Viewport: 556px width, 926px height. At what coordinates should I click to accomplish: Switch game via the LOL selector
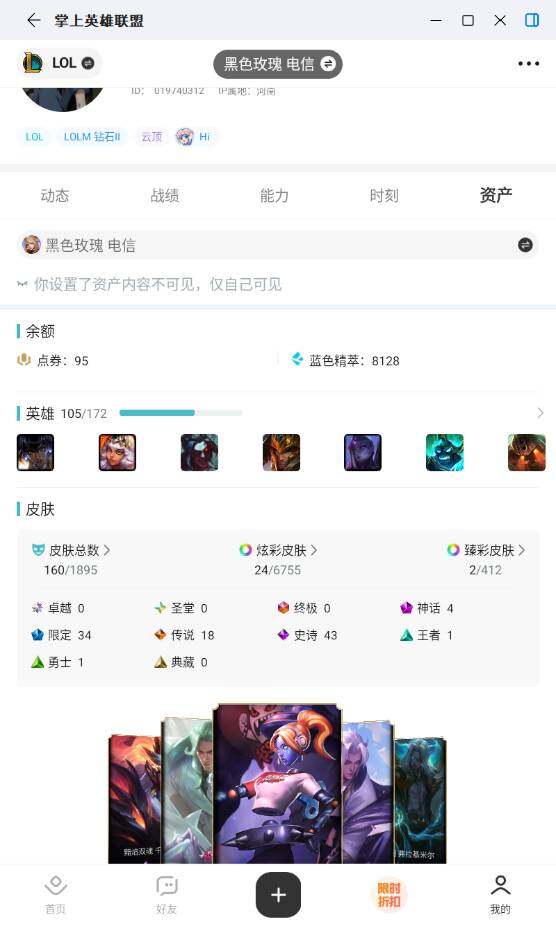point(59,63)
